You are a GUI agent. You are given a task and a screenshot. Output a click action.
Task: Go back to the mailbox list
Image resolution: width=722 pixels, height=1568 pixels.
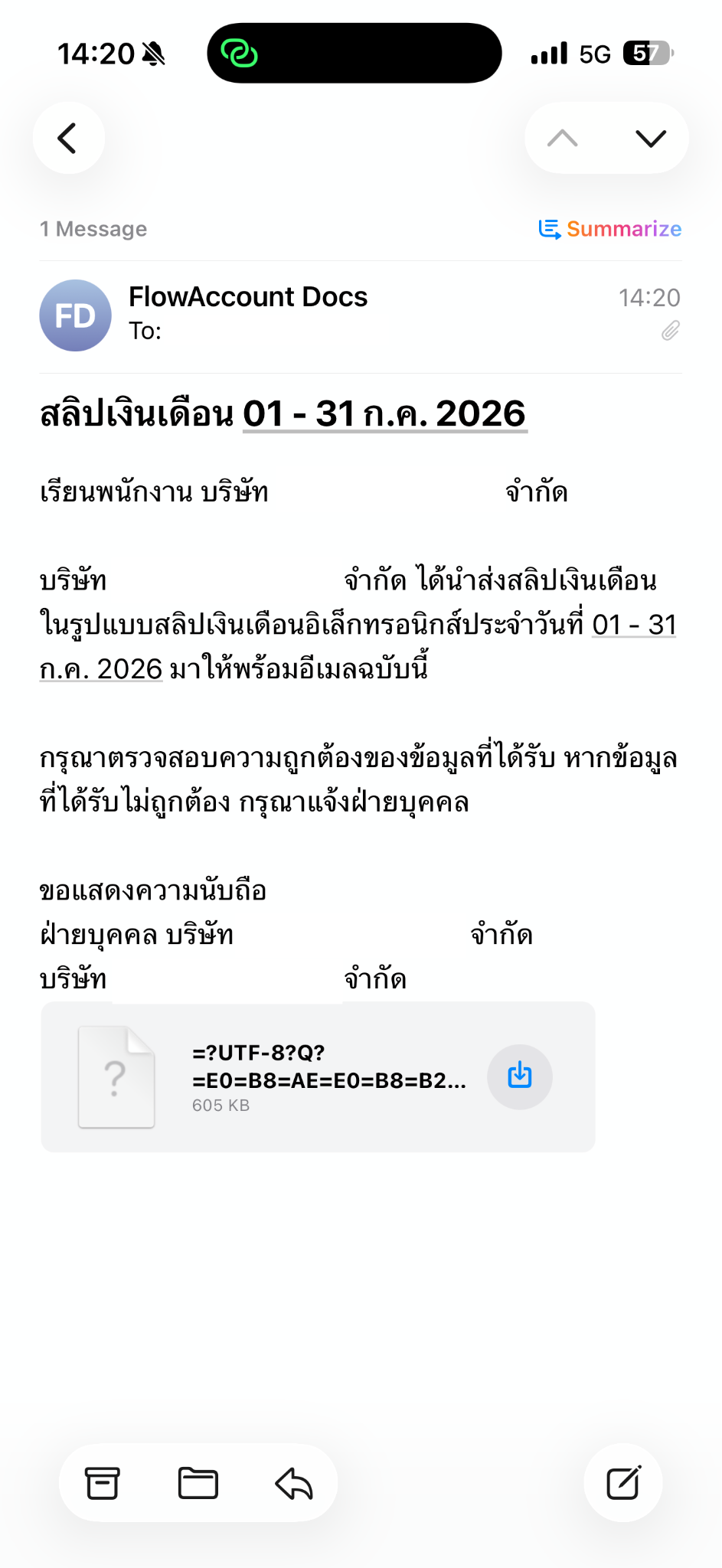point(68,139)
